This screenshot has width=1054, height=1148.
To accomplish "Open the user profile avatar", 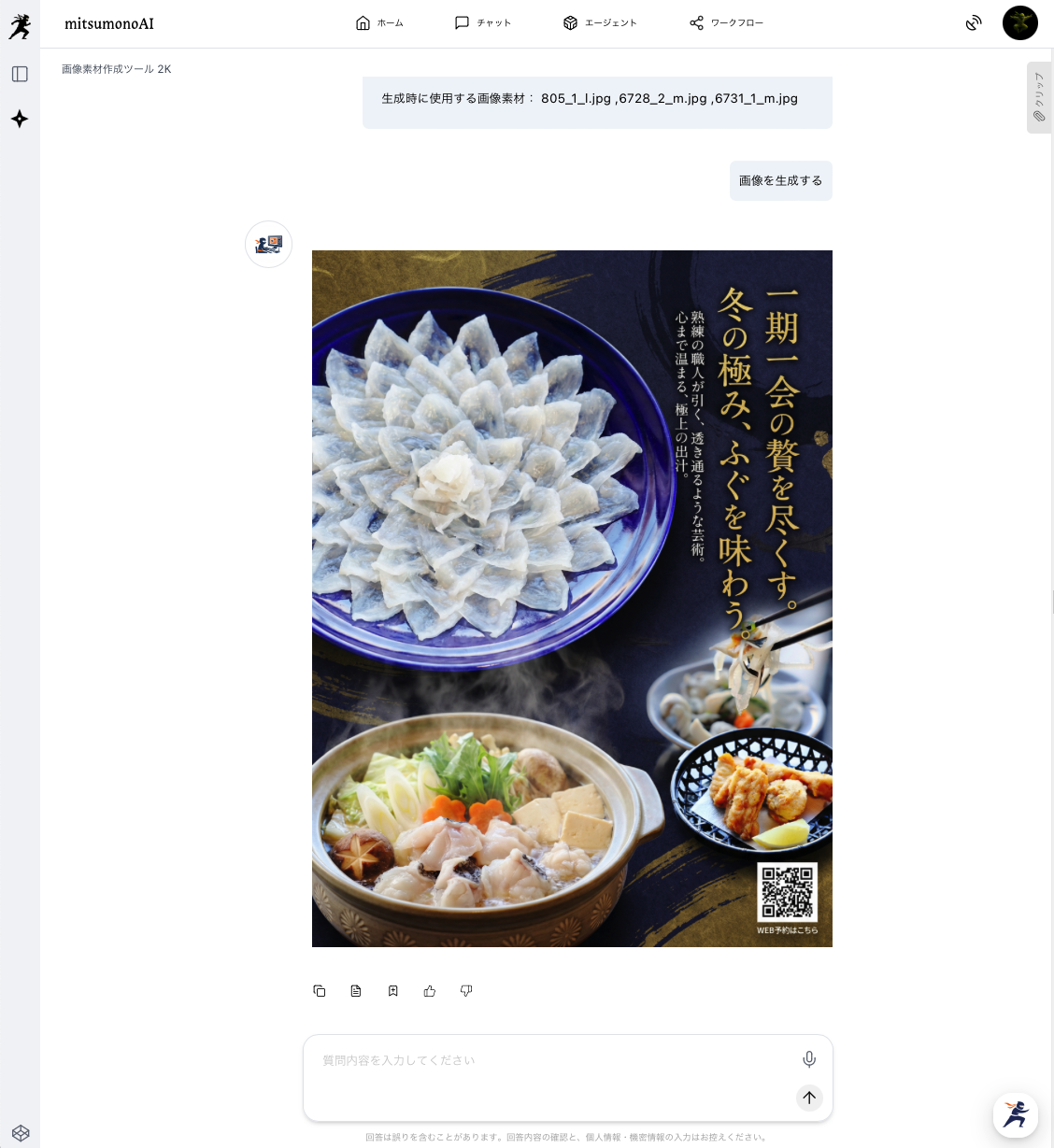I will (1019, 22).
